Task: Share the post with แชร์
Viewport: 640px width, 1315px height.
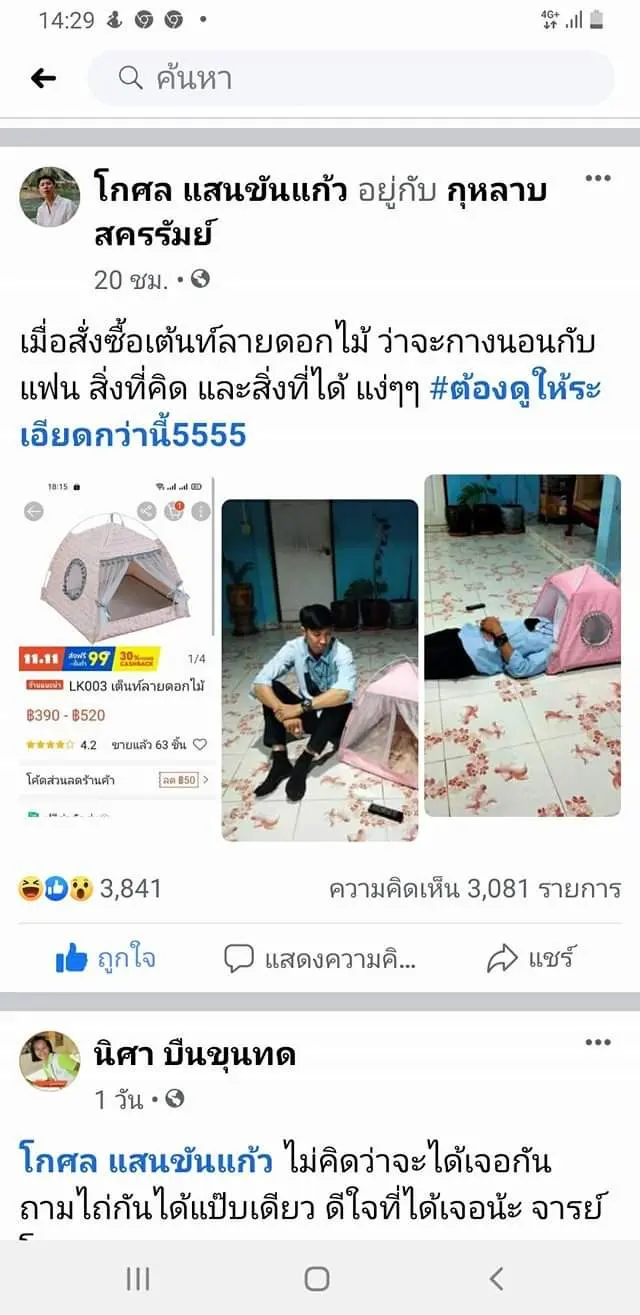Action: pyautogui.click(x=530, y=960)
